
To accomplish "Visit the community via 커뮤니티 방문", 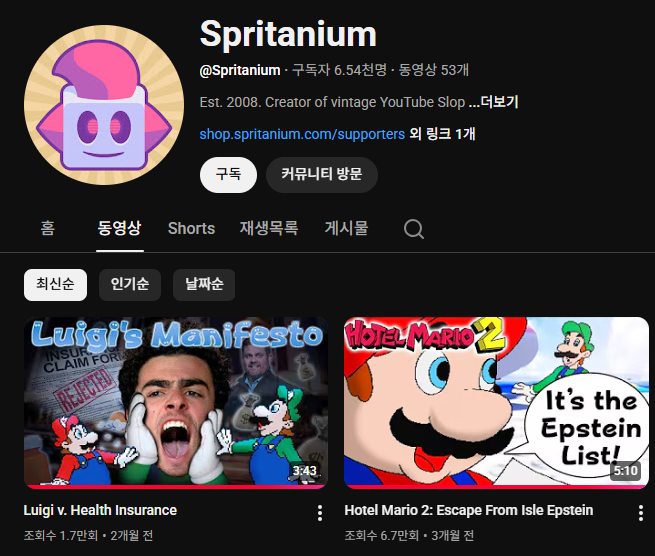I will point(321,174).
